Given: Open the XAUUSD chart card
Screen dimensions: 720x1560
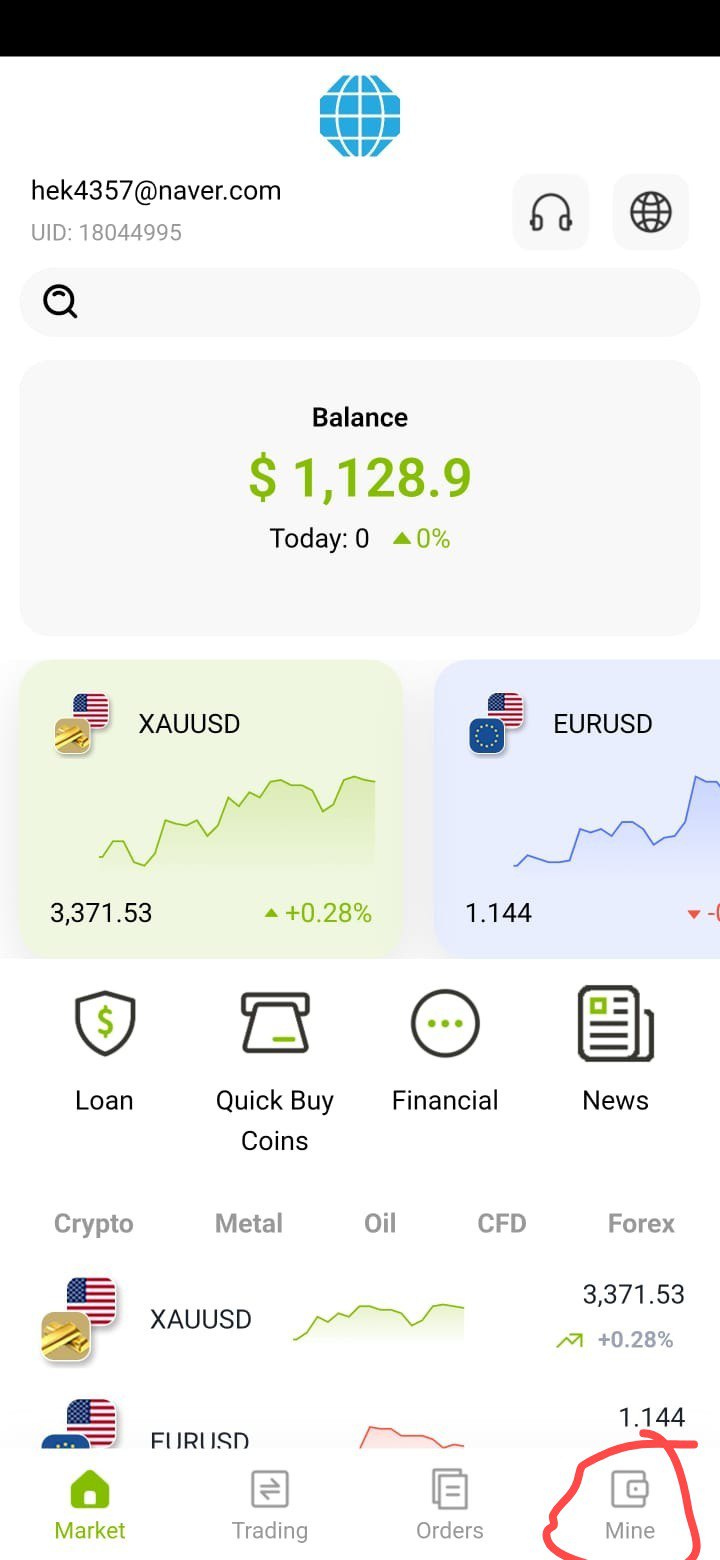Looking at the screenshot, I should 211,808.
